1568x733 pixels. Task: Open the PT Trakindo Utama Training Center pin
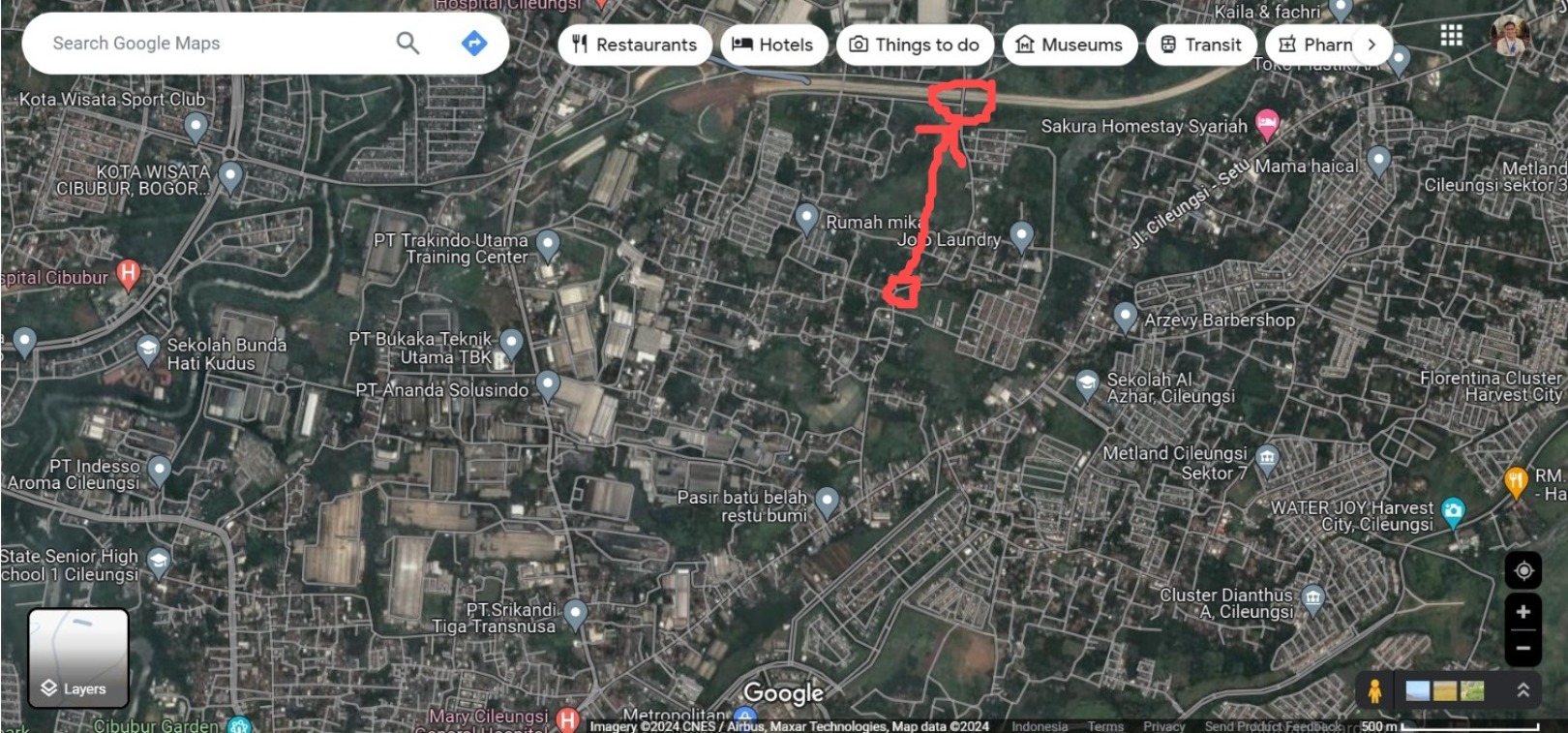pos(548,245)
